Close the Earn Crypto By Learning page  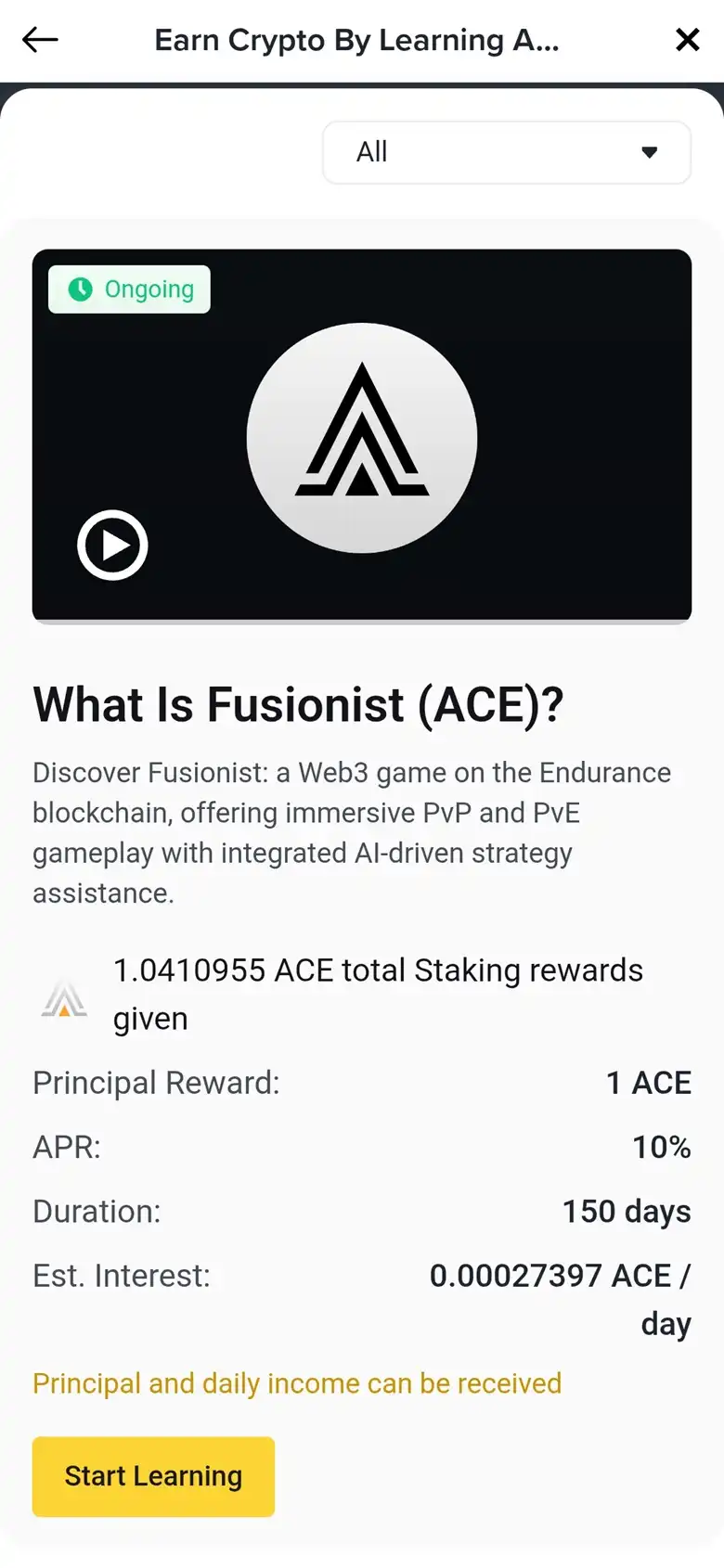(687, 40)
